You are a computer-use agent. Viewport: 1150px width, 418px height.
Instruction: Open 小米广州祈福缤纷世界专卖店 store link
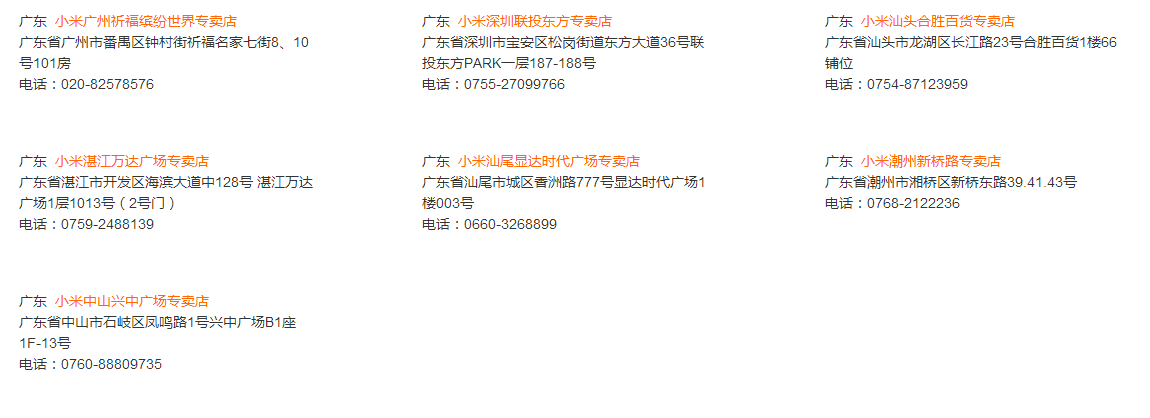(146, 21)
